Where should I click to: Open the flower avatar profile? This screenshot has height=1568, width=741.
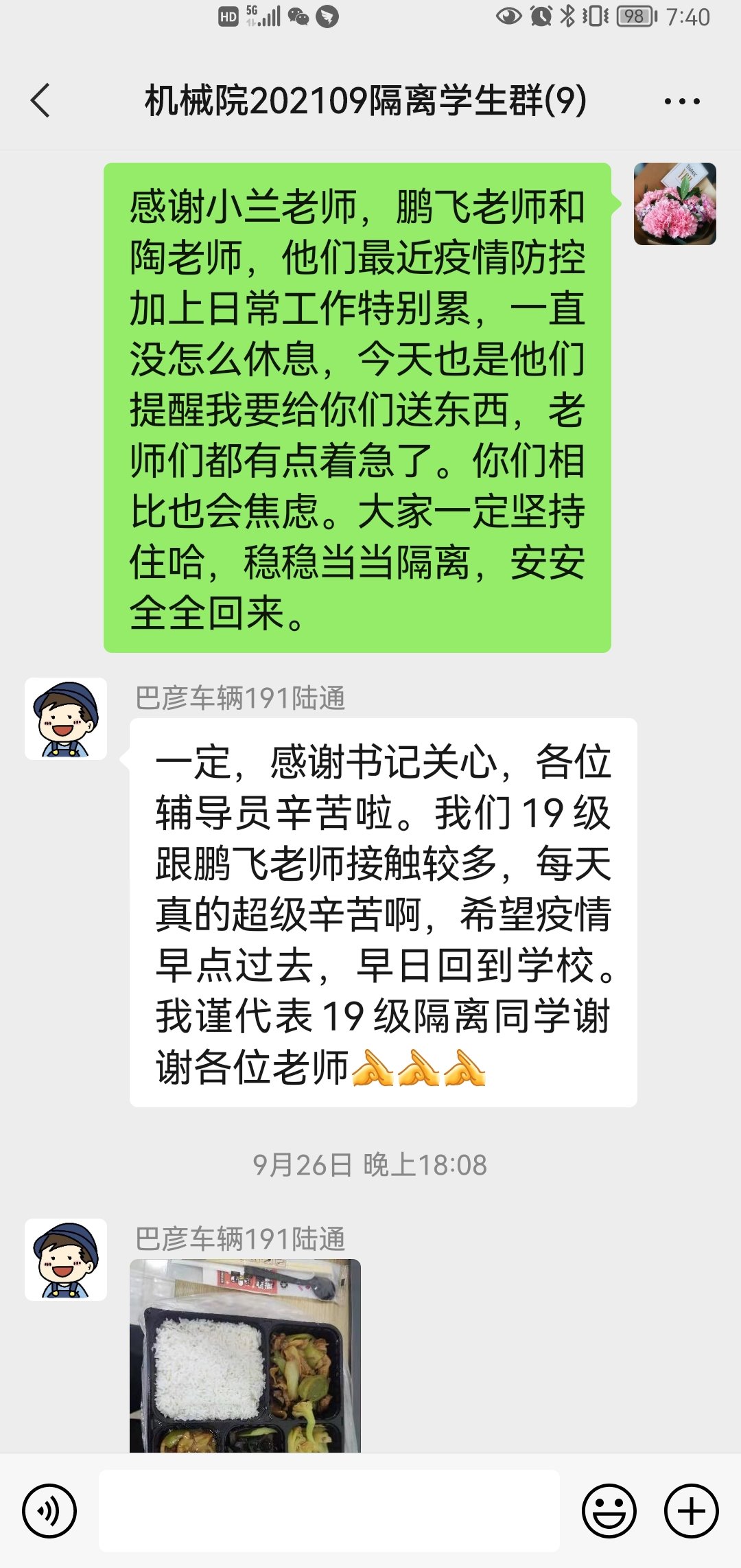pos(674,204)
